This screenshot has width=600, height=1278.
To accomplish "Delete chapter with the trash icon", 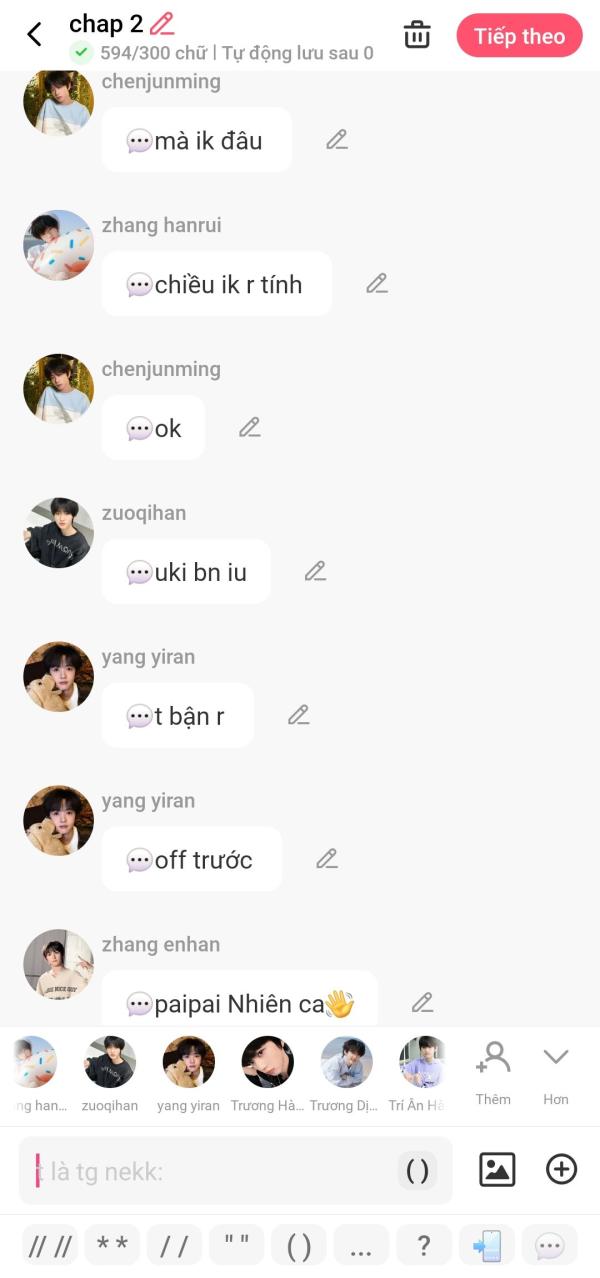I will (417, 35).
